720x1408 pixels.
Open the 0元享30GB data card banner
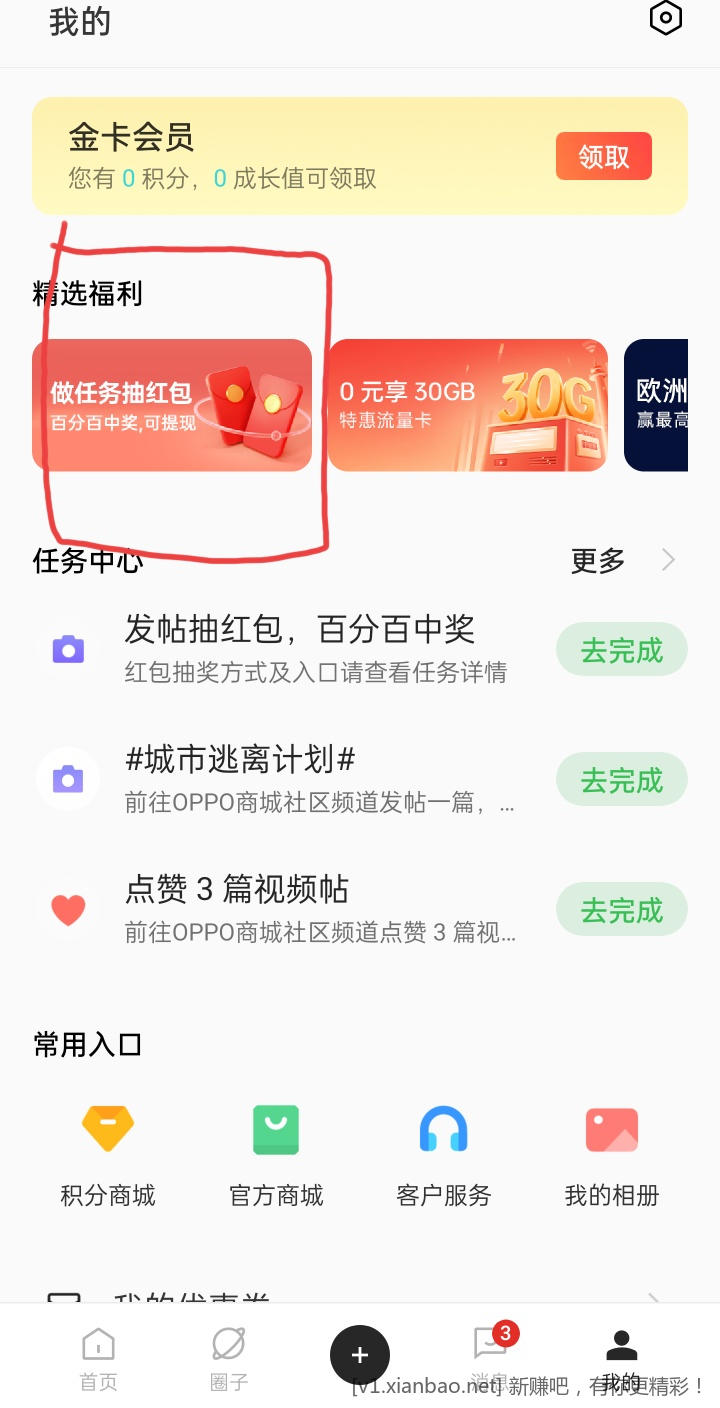point(467,405)
